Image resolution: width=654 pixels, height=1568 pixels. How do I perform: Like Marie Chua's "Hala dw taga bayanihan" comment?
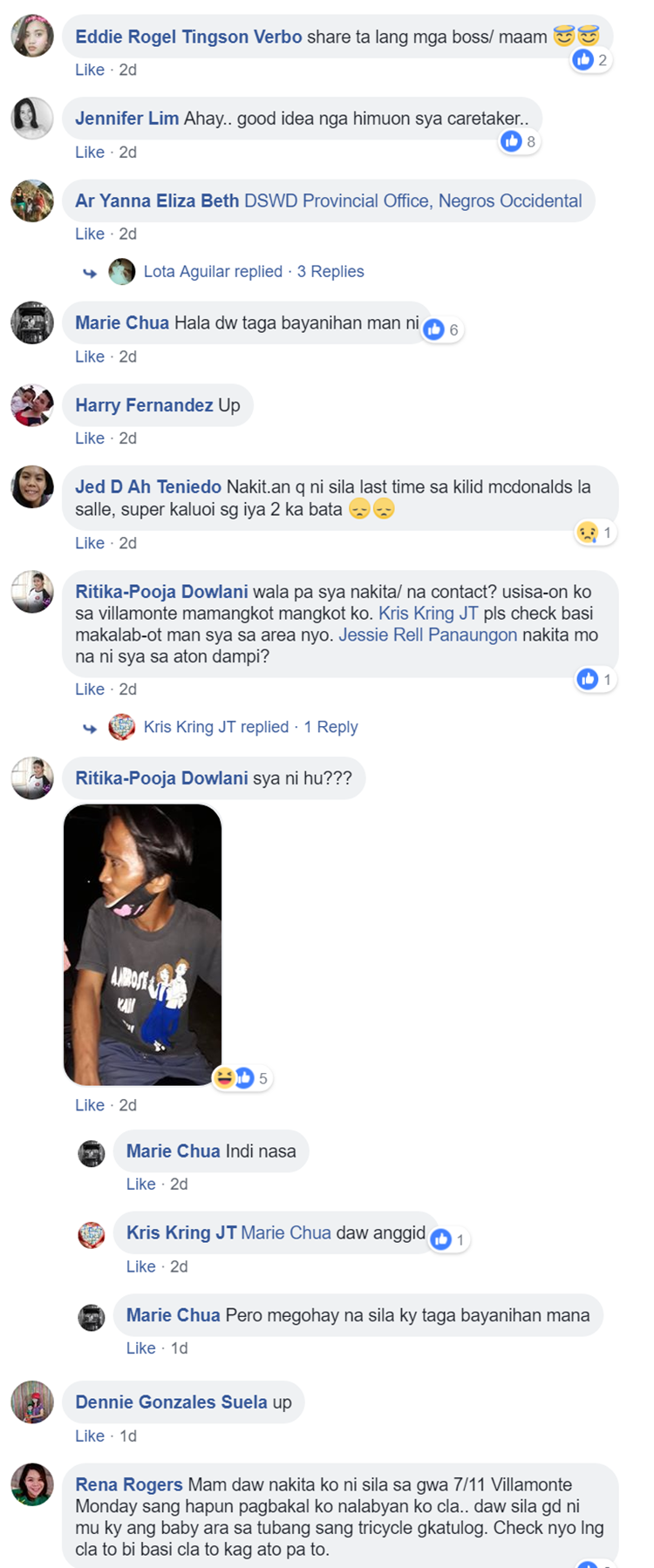[89, 356]
